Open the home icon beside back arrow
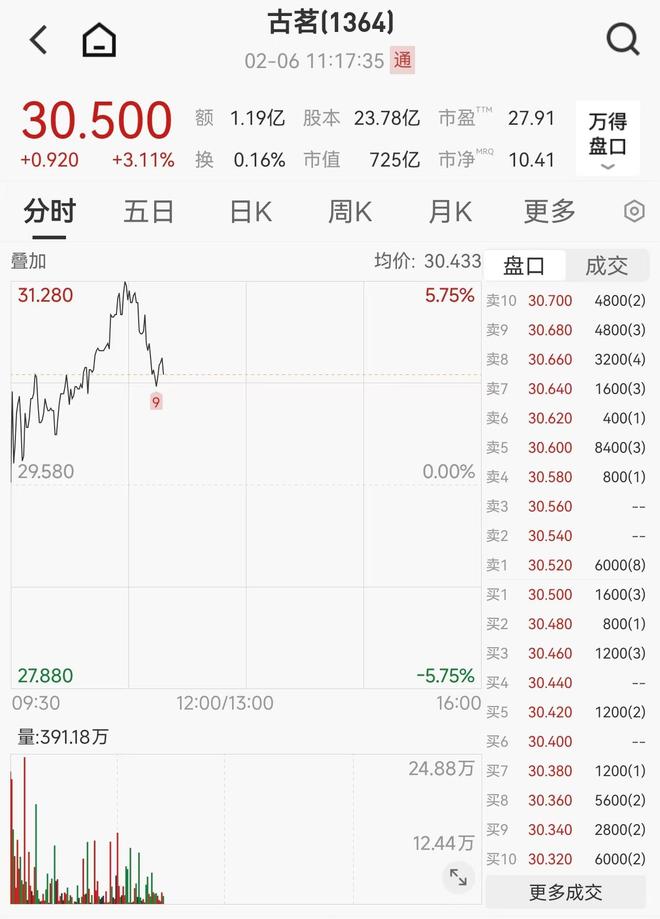The width and height of the screenshot is (660, 919). point(99,41)
